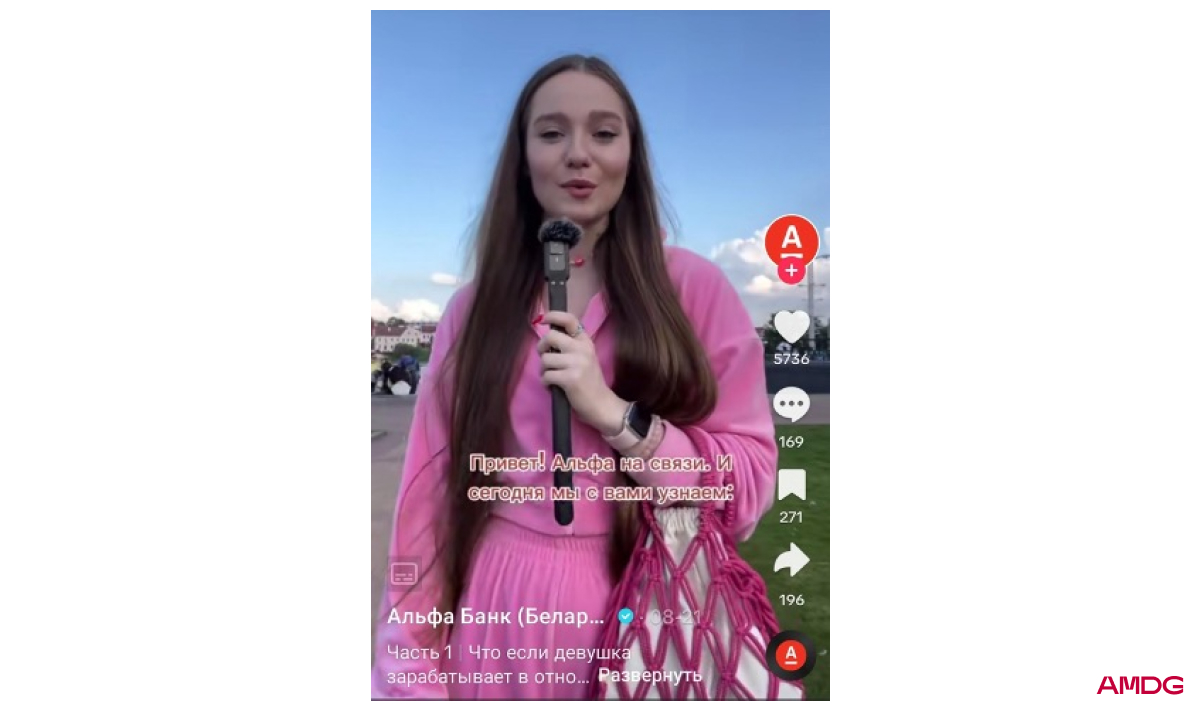Open the Альфа Банк (Белар… username
Screen dimensions: 1200x711
pos(496,616)
